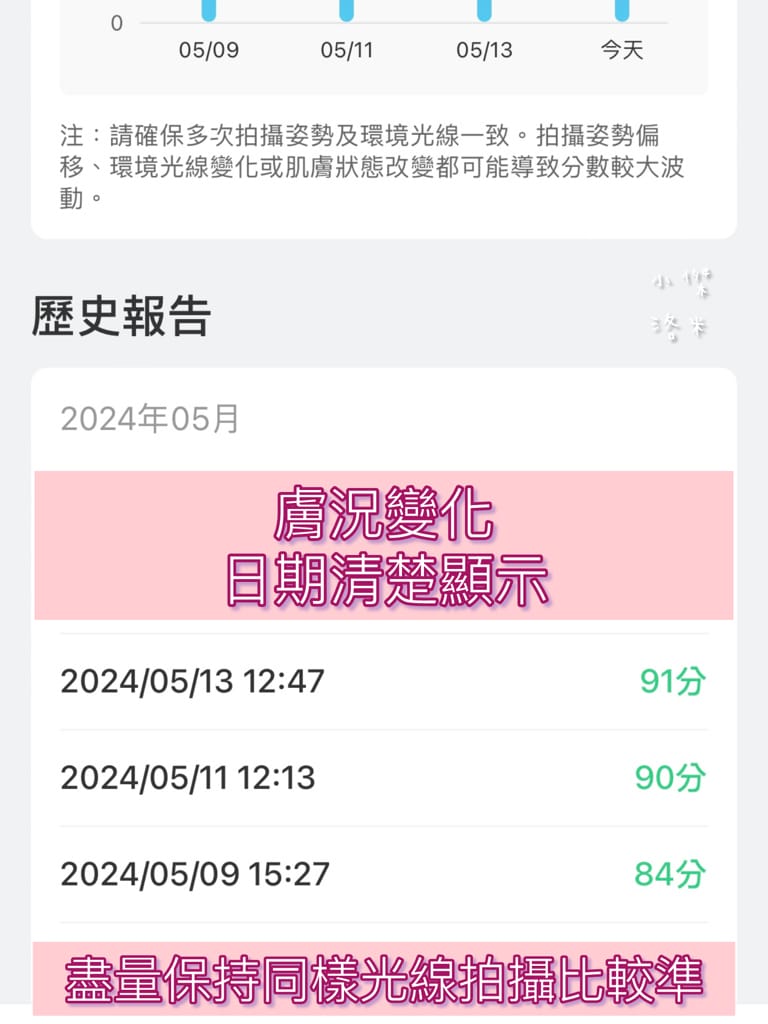
Task: Tap the 05/13 chart bar
Action: [484, 12]
